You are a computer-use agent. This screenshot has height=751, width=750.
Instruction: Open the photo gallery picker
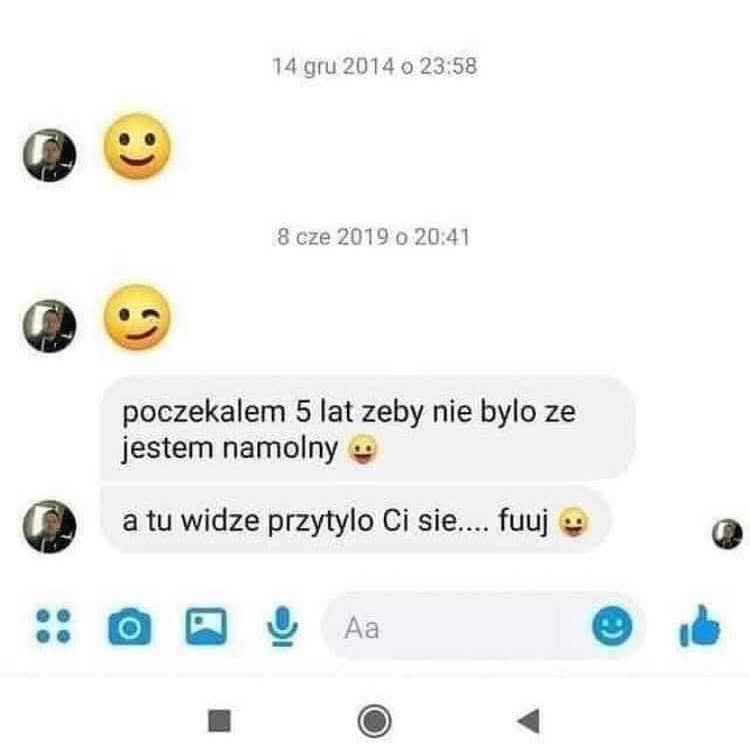tap(206, 626)
